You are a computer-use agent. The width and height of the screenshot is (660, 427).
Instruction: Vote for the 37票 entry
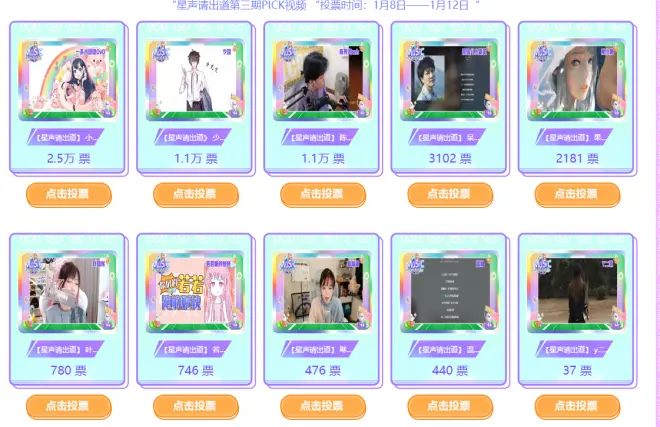pos(576,406)
